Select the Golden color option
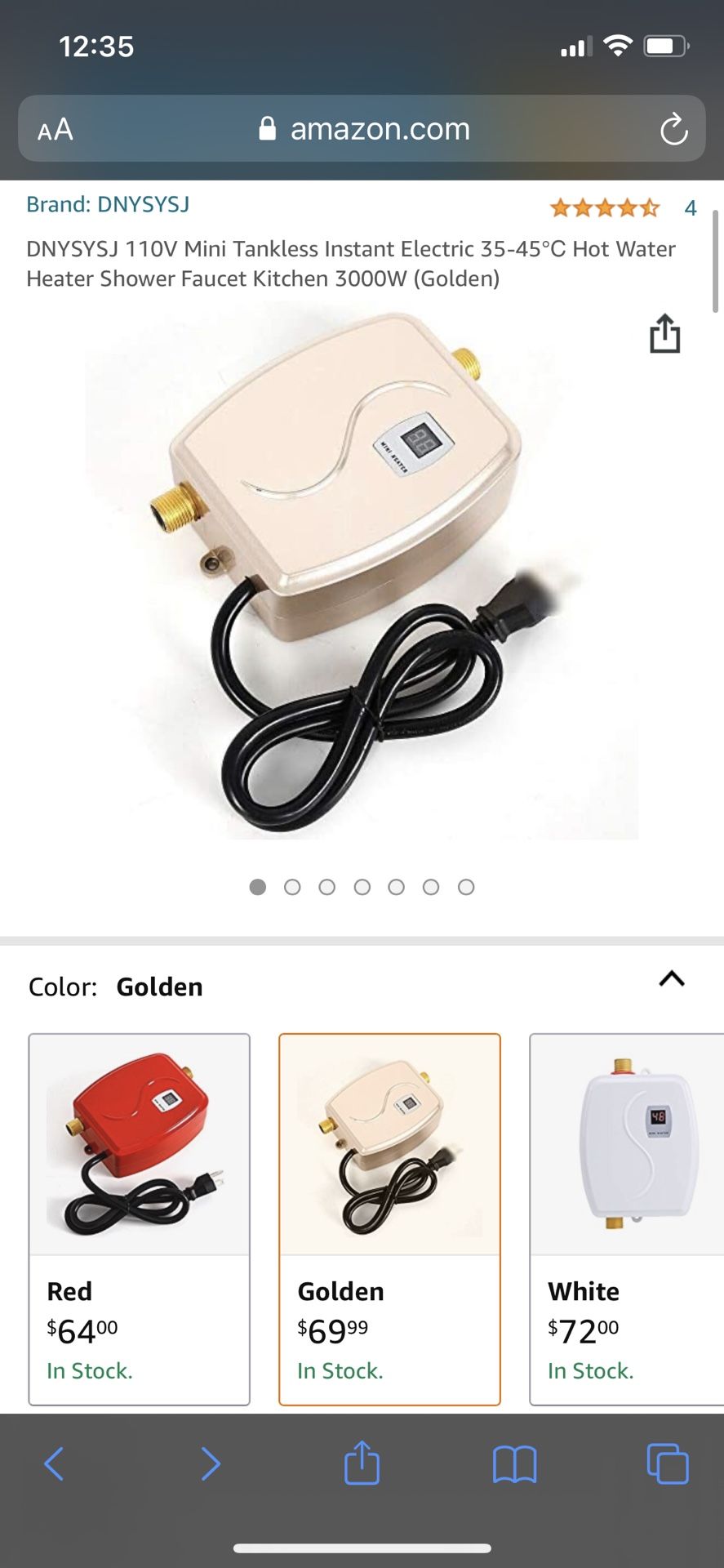Viewport: 724px width, 1568px height. pyautogui.click(x=389, y=1218)
